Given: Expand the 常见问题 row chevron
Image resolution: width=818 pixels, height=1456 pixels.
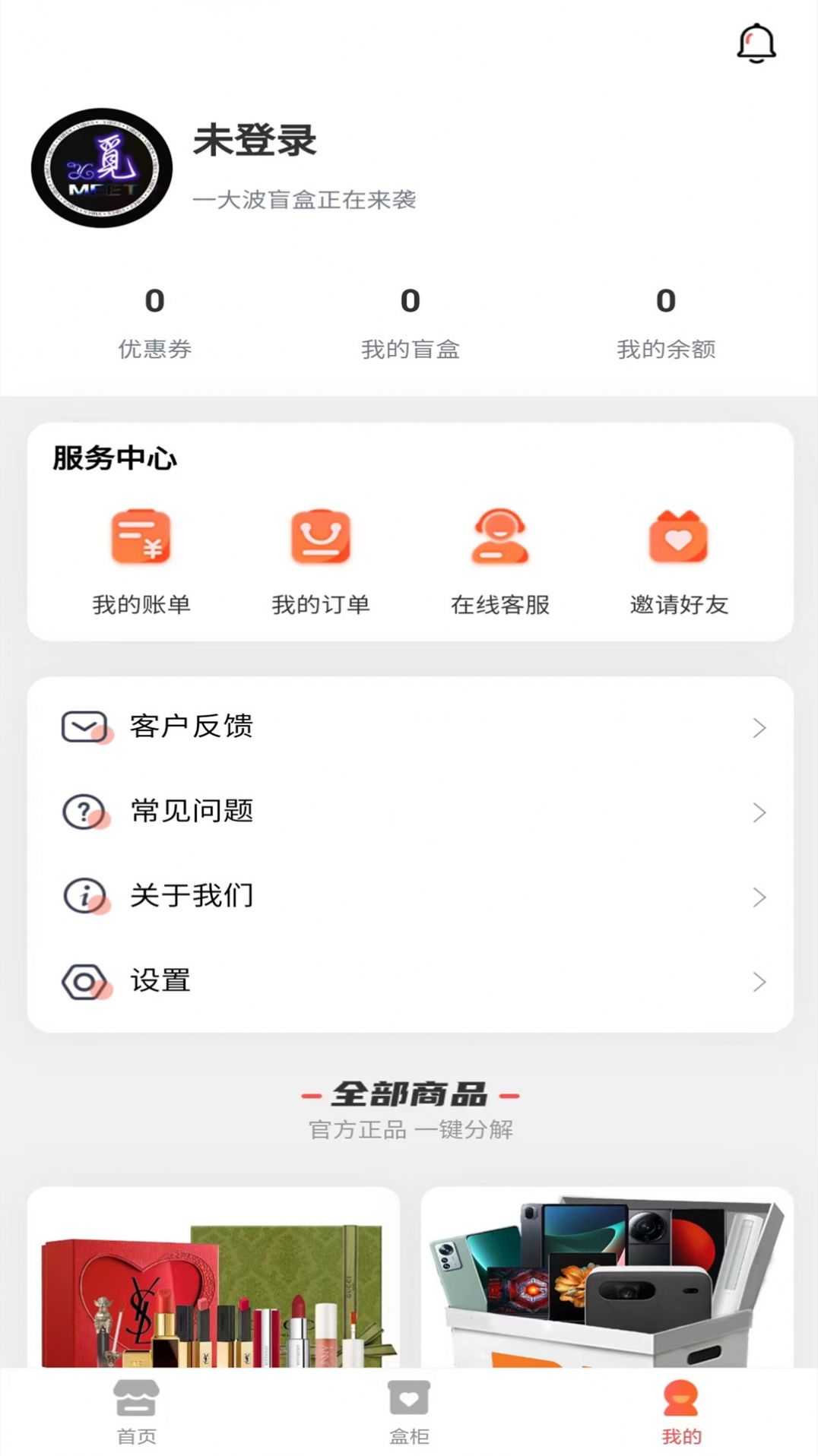Looking at the screenshot, I should (758, 812).
